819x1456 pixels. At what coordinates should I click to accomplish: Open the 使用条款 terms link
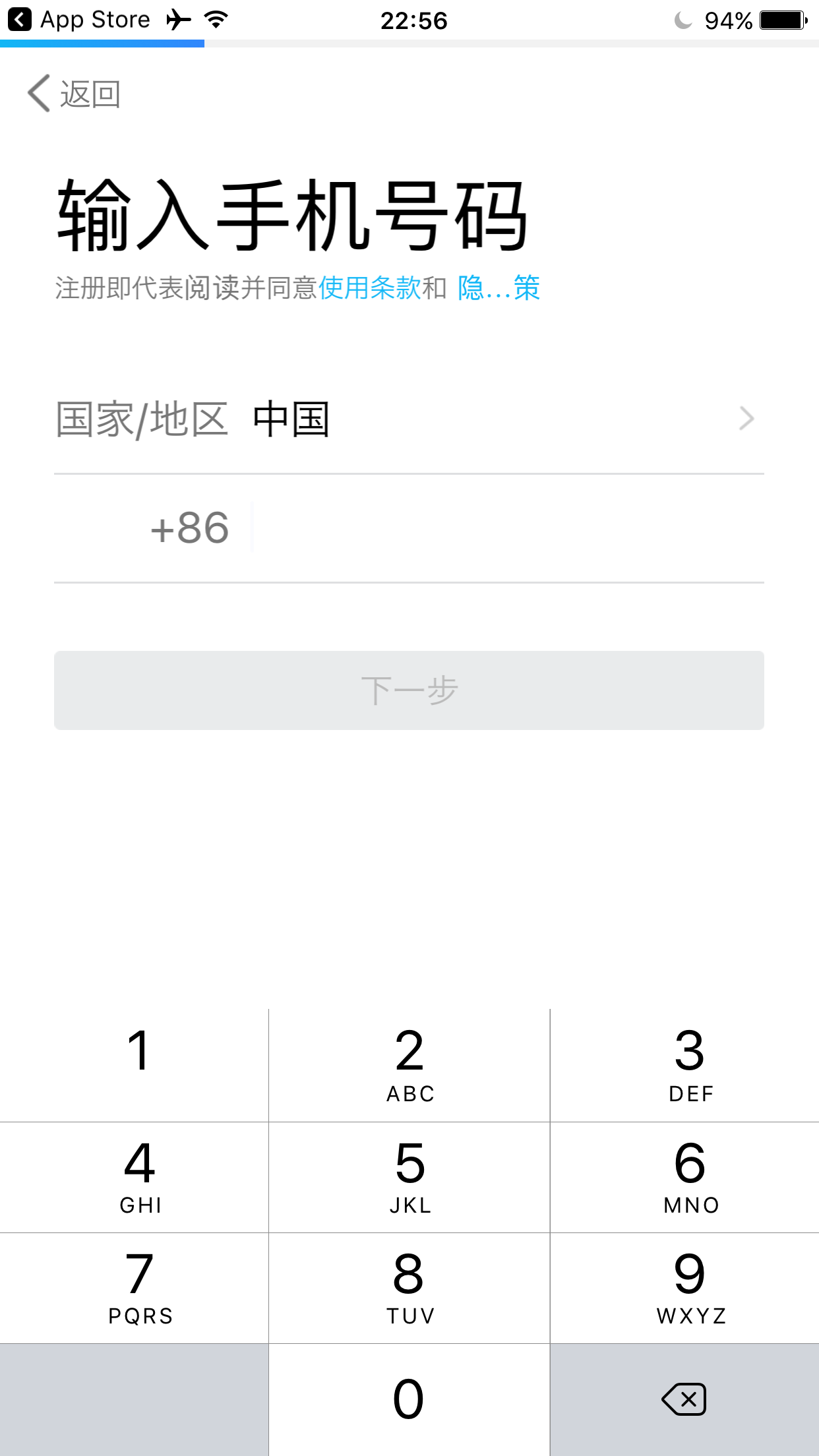coord(370,288)
